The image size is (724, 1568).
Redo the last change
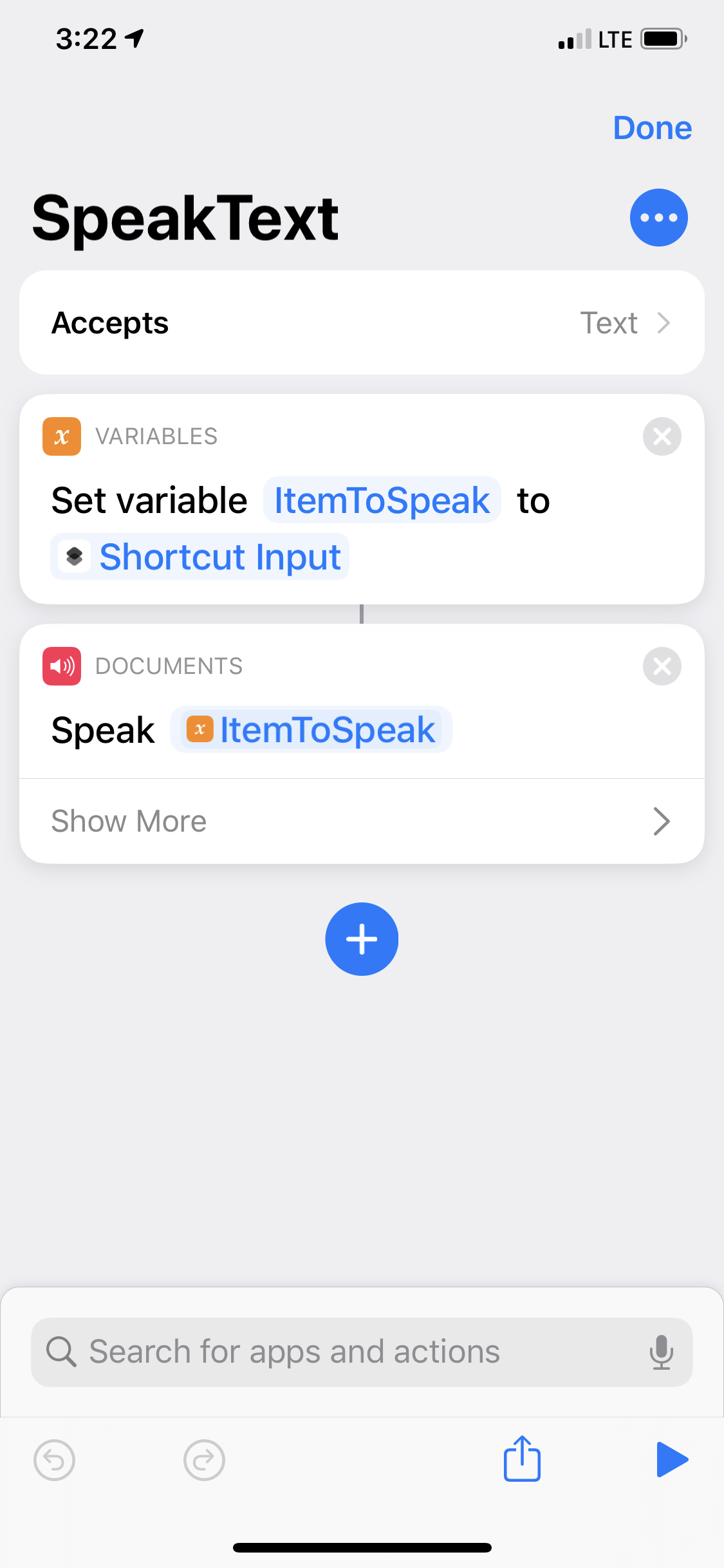(x=204, y=1460)
